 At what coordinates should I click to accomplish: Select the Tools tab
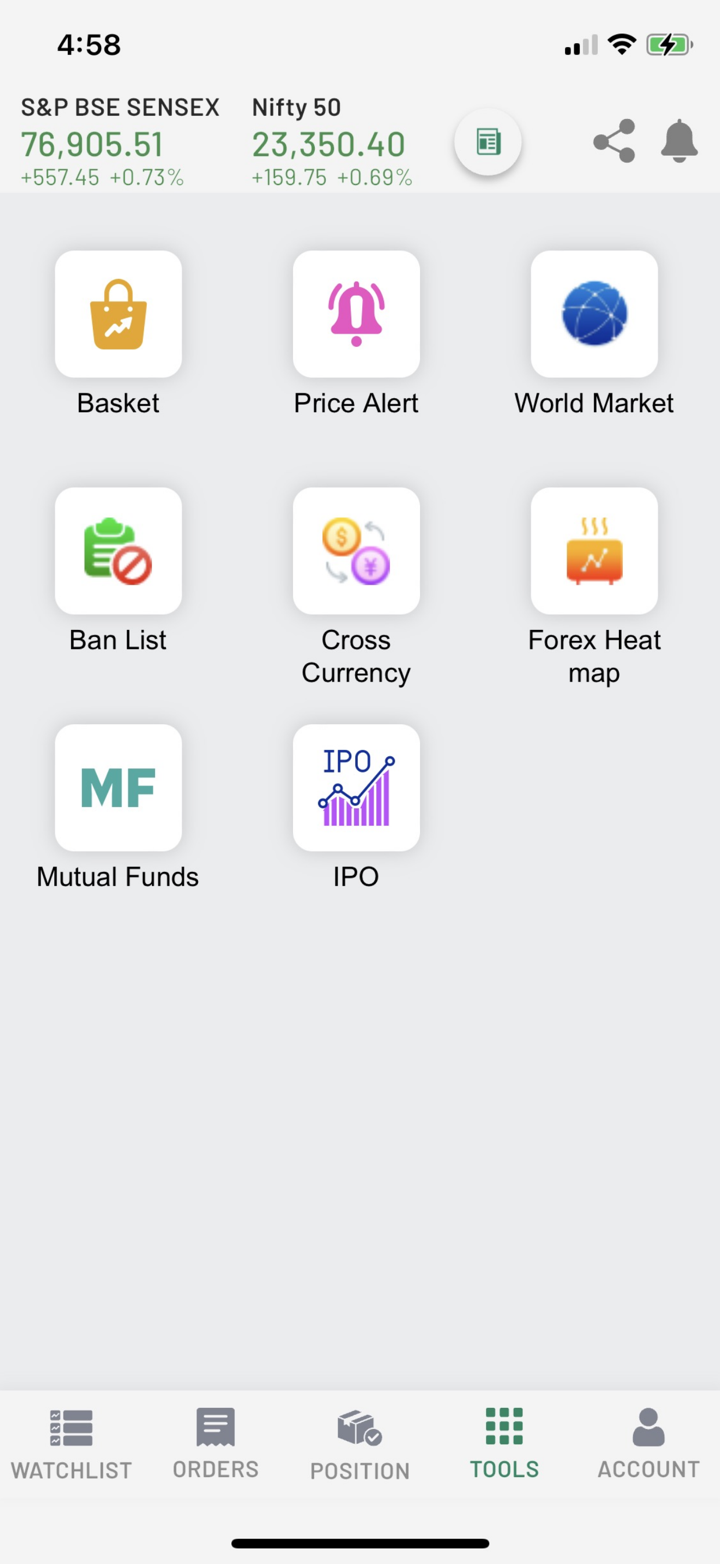[504, 1444]
